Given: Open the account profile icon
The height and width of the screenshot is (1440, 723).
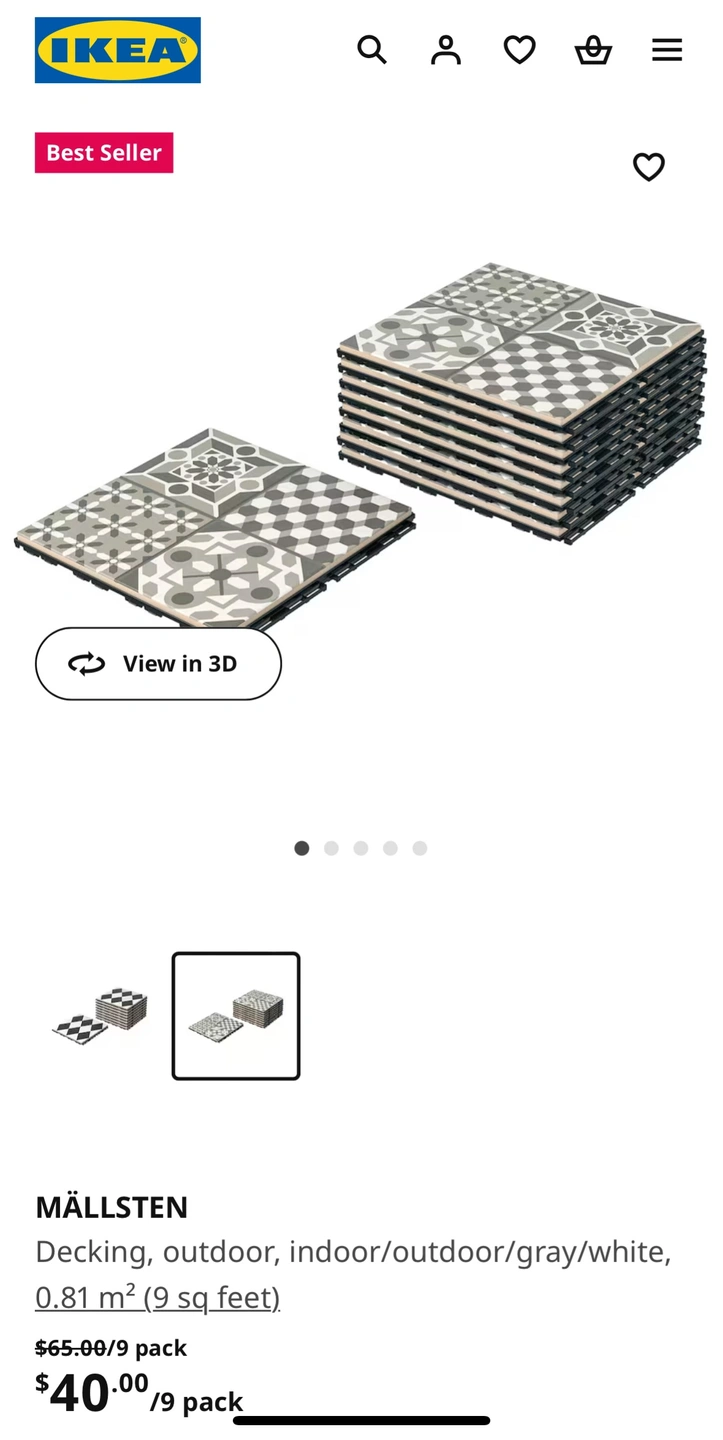Looking at the screenshot, I should [446, 50].
